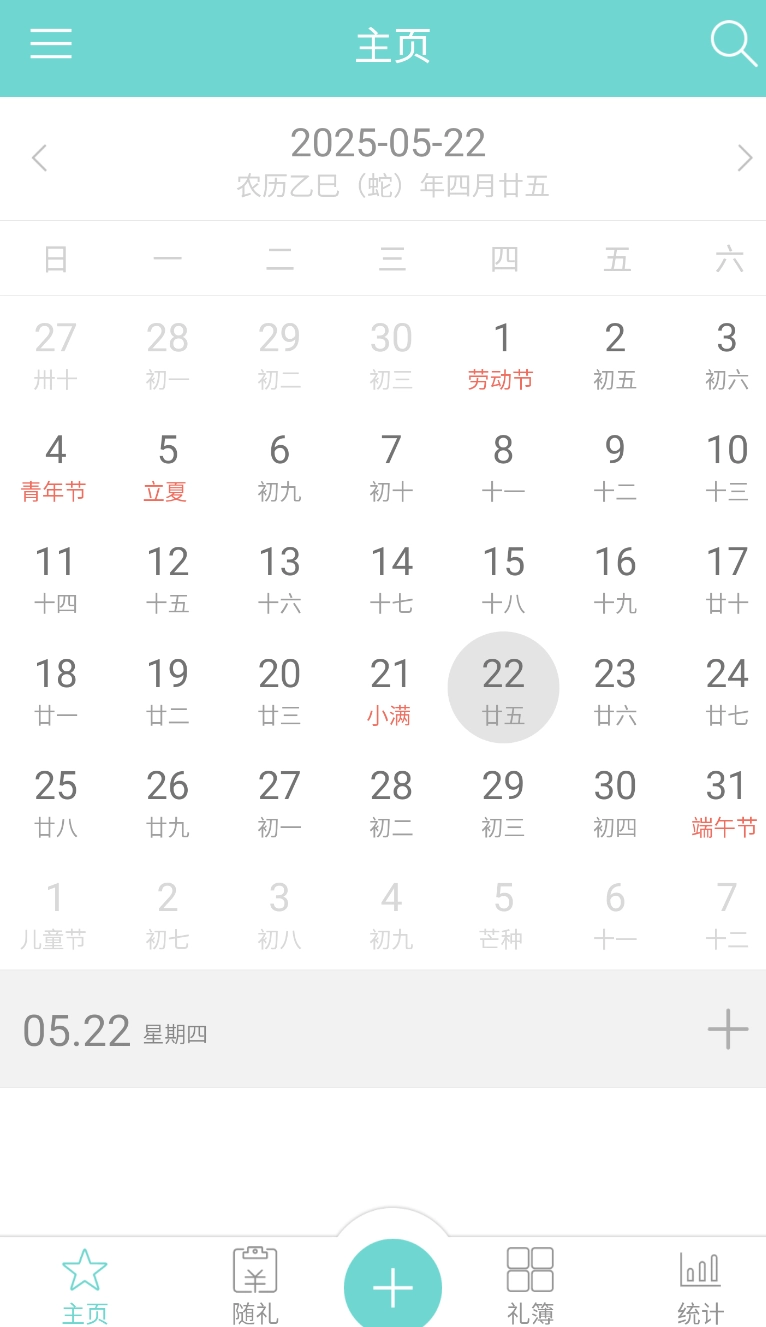Switch to the 随礼 tab

(255, 1285)
